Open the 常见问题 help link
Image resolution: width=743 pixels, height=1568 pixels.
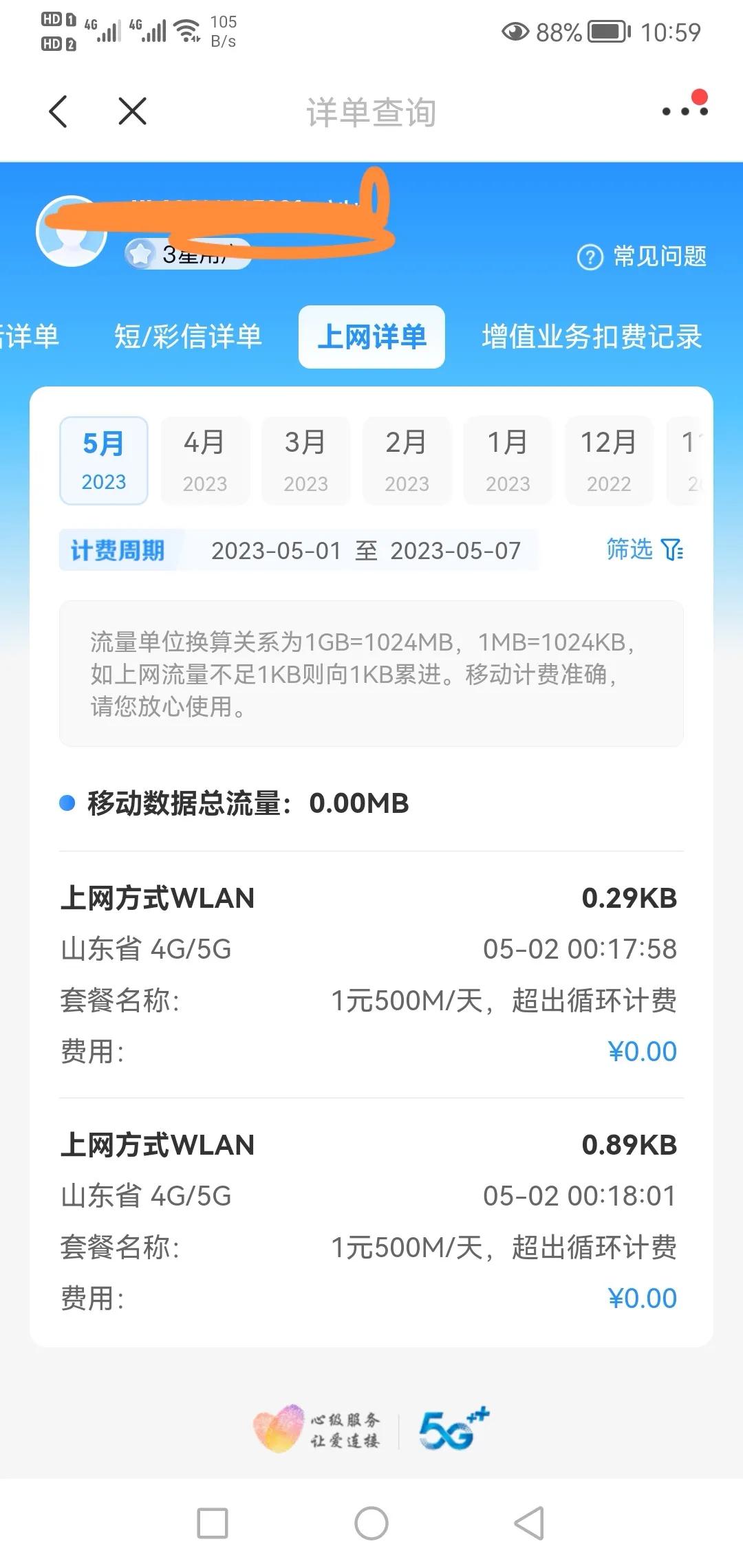659,257
